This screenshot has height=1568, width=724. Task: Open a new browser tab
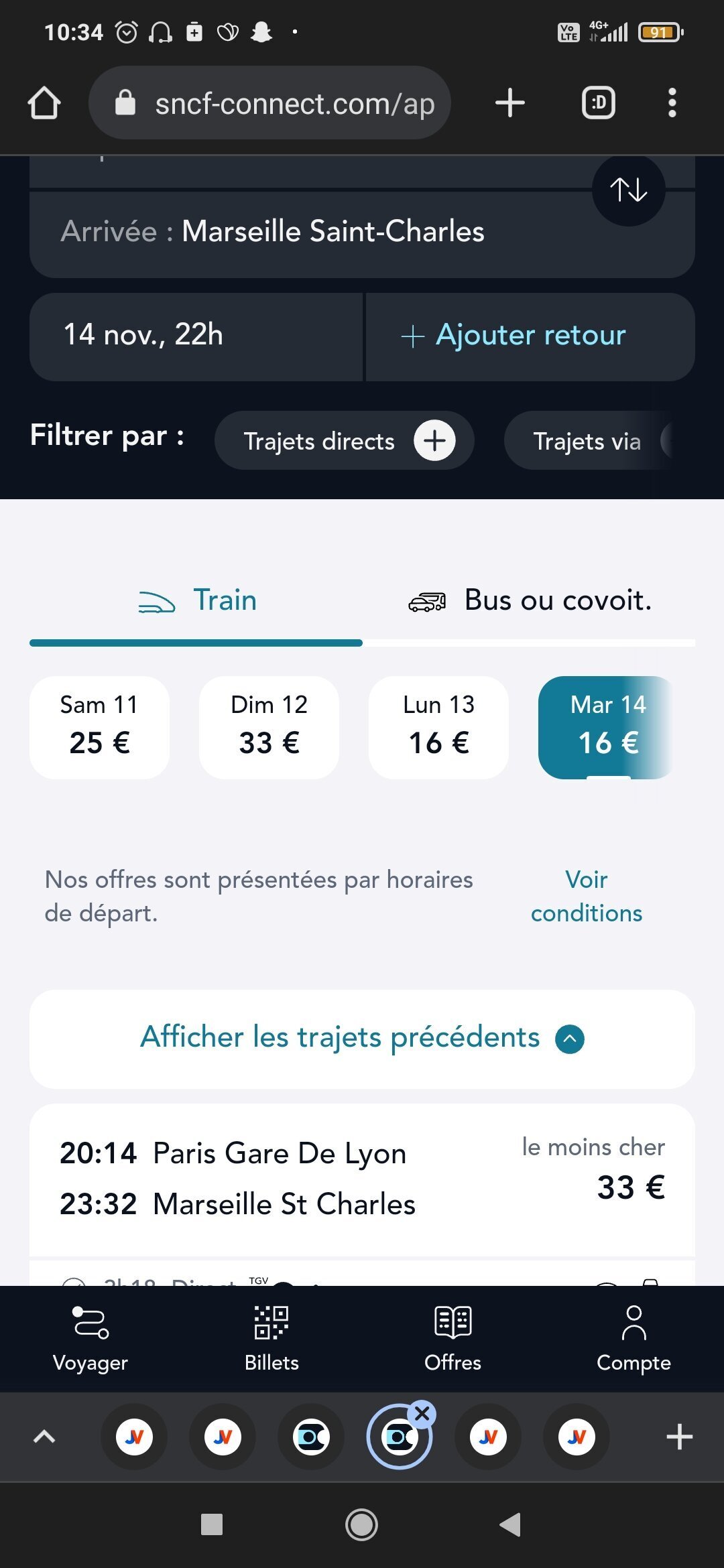[510, 103]
